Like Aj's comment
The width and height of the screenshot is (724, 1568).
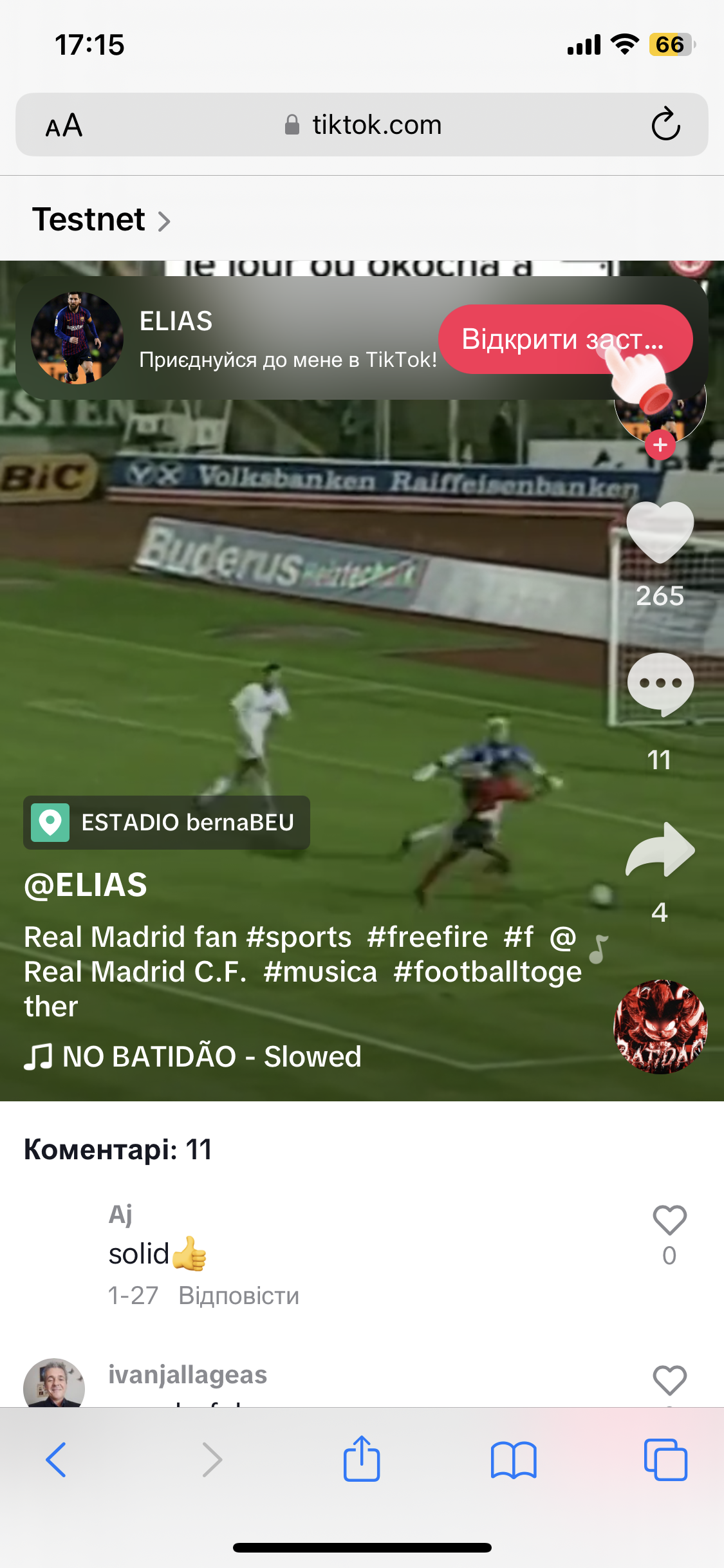(x=669, y=1220)
